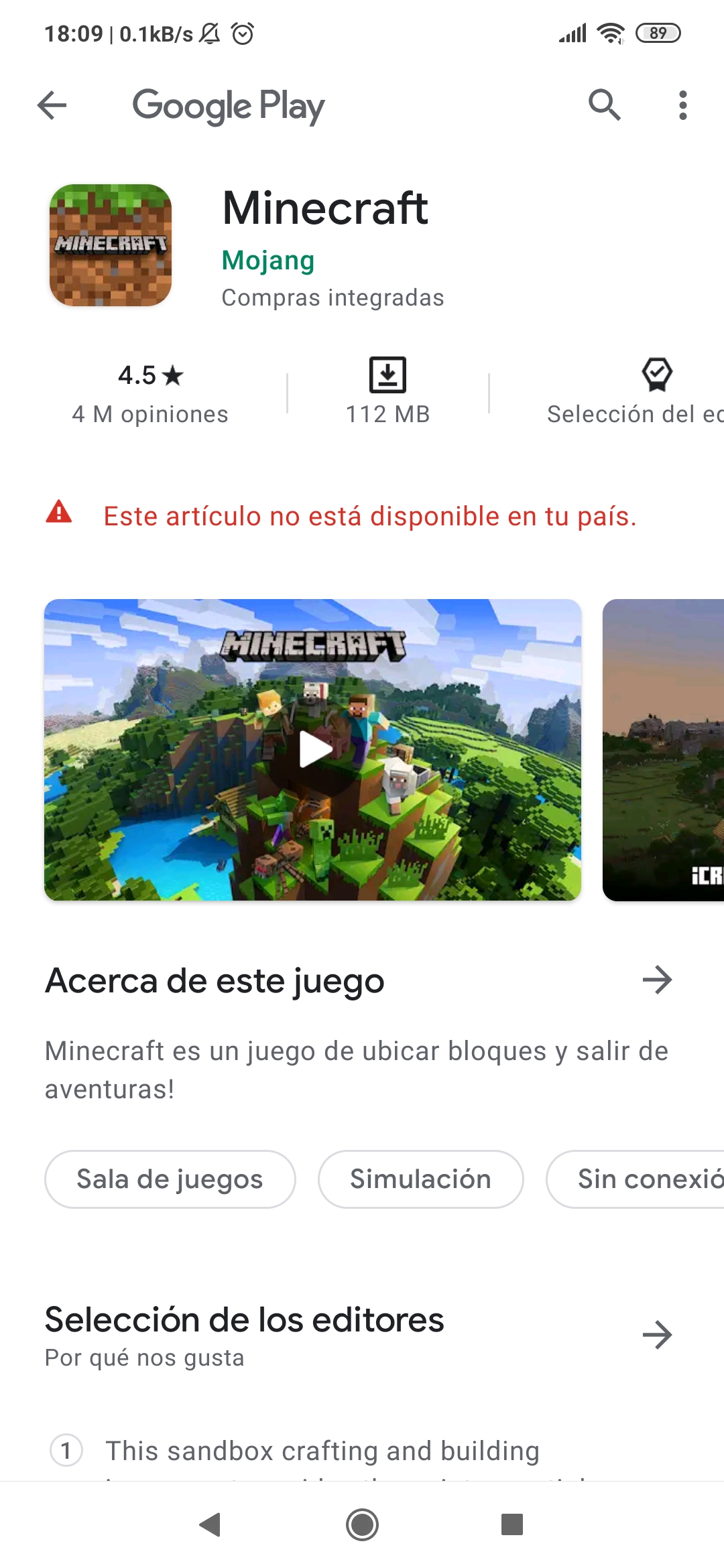Open the Selección de los editores arrow
This screenshot has height=1568, width=724.
[657, 1335]
